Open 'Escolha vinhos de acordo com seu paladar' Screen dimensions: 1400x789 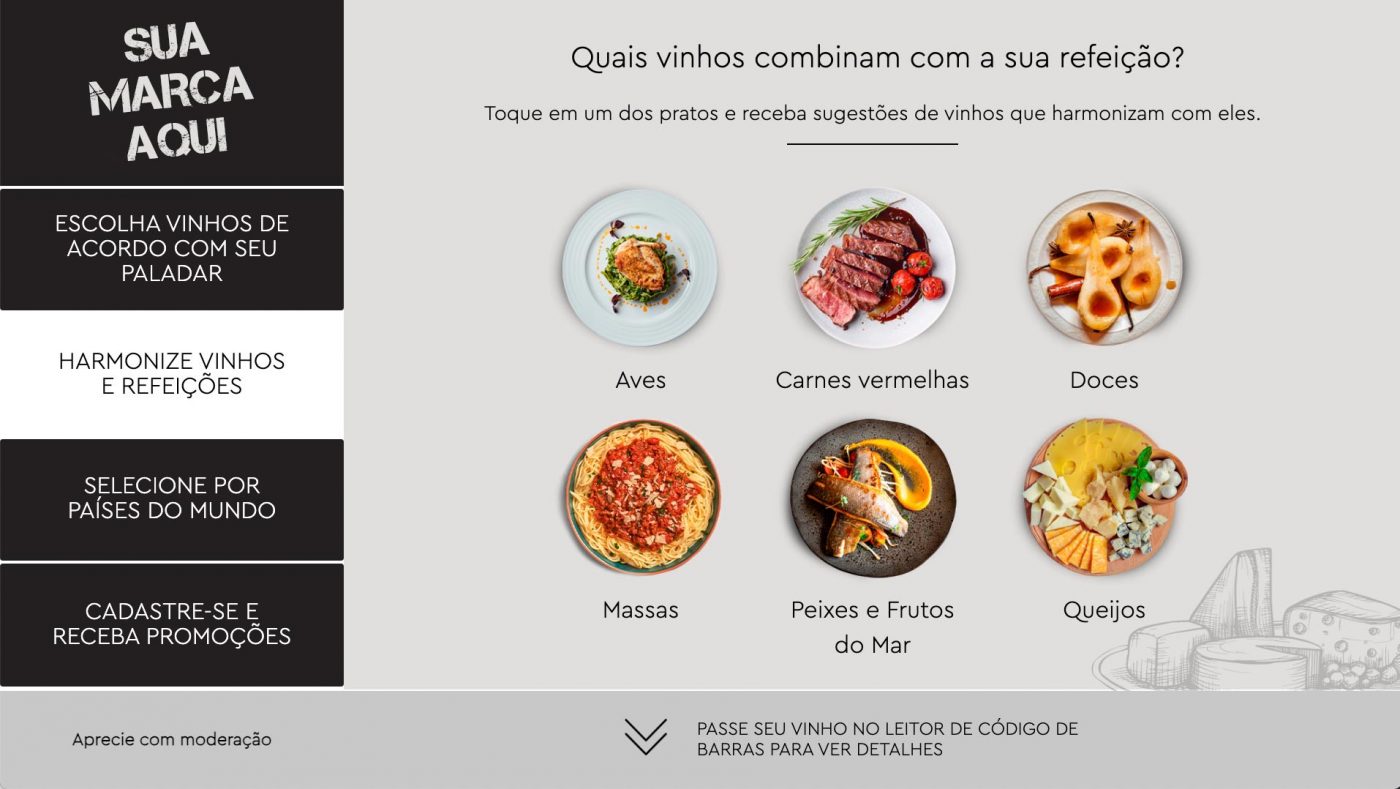[x=171, y=249]
